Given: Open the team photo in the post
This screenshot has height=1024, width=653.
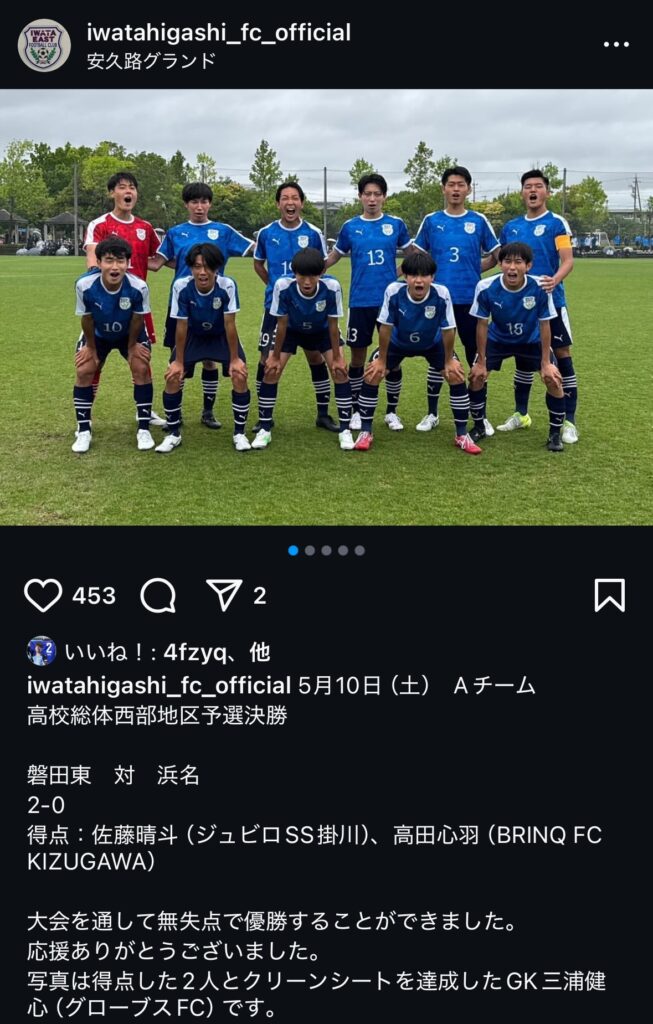Looking at the screenshot, I should pyautogui.click(x=326, y=307).
